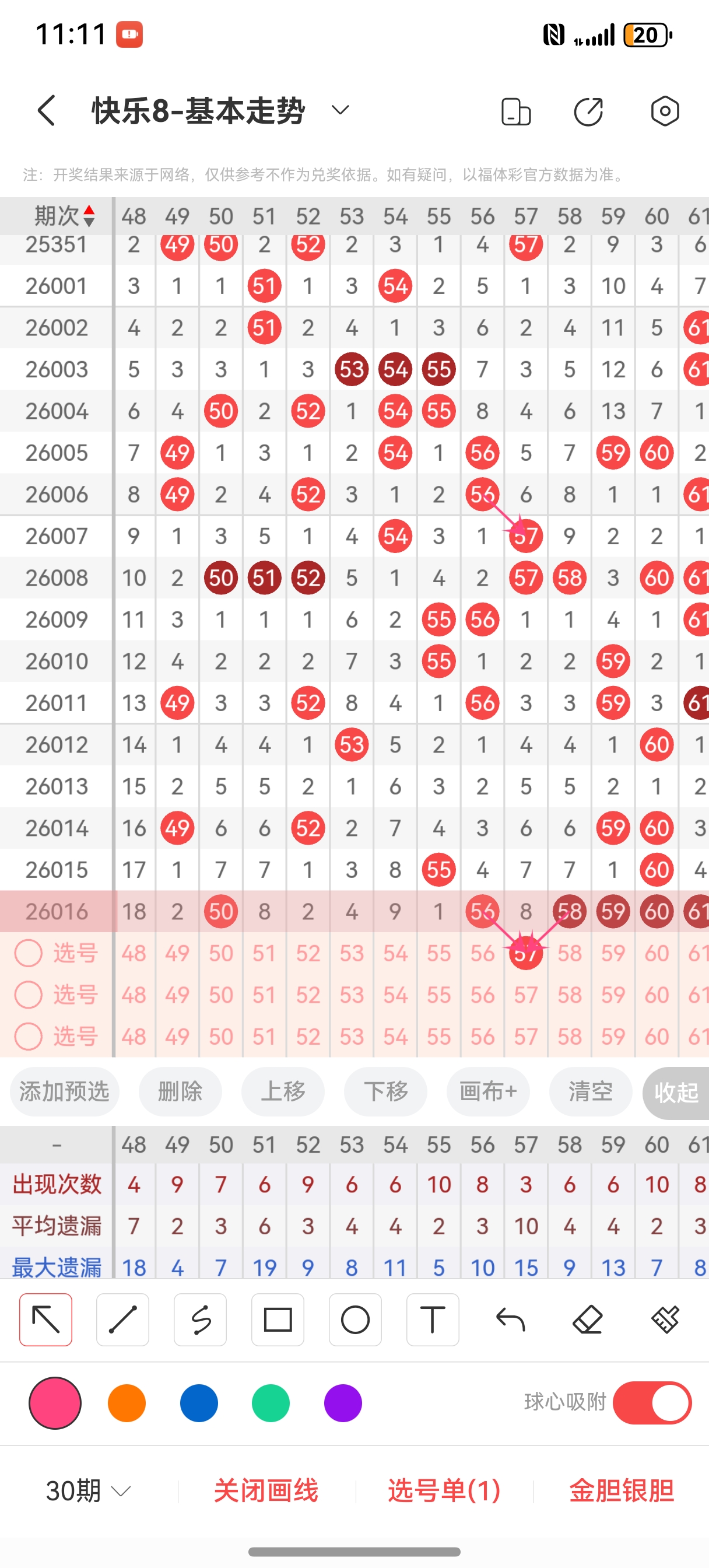Select the second 选号 radio circle
Screen dimensions: 709x1568
pos(28,995)
